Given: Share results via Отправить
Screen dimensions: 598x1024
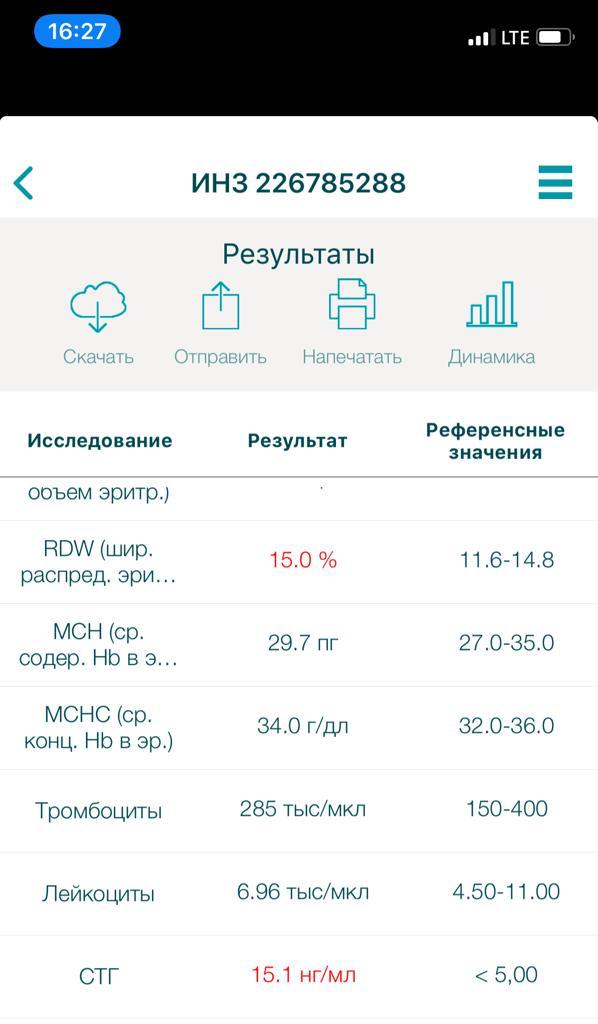Looking at the screenshot, I should click(220, 323).
